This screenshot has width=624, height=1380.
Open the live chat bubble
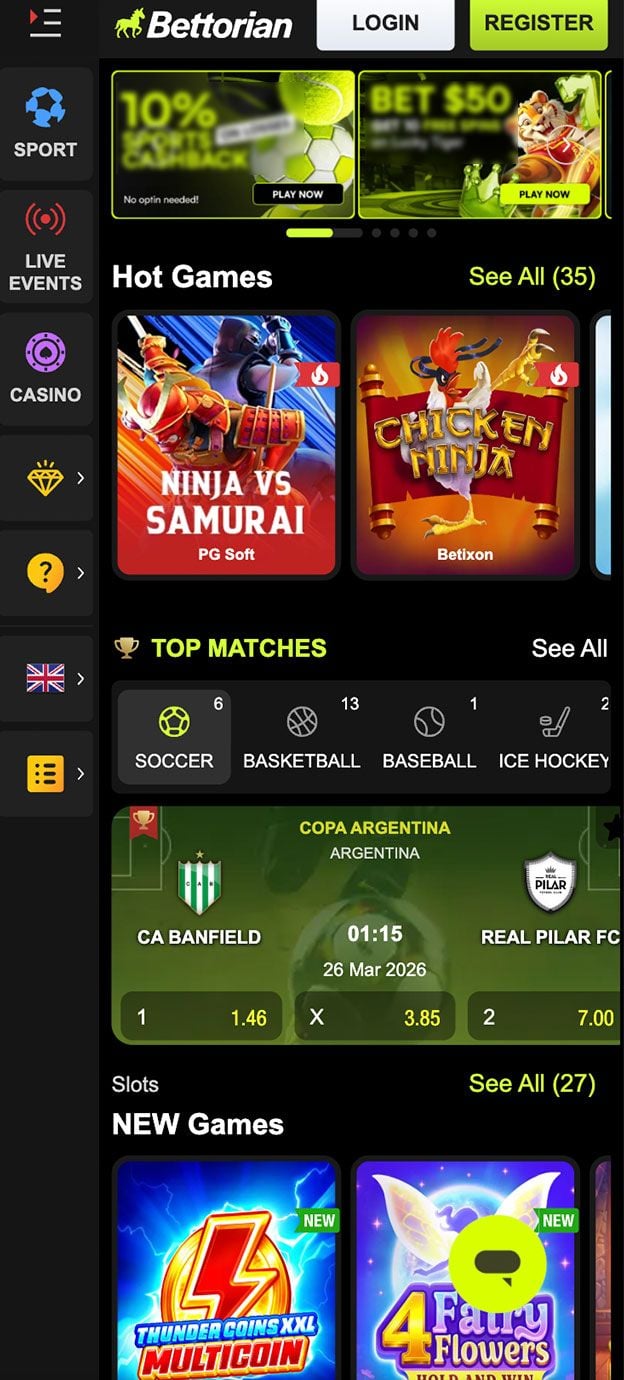(x=497, y=1265)
